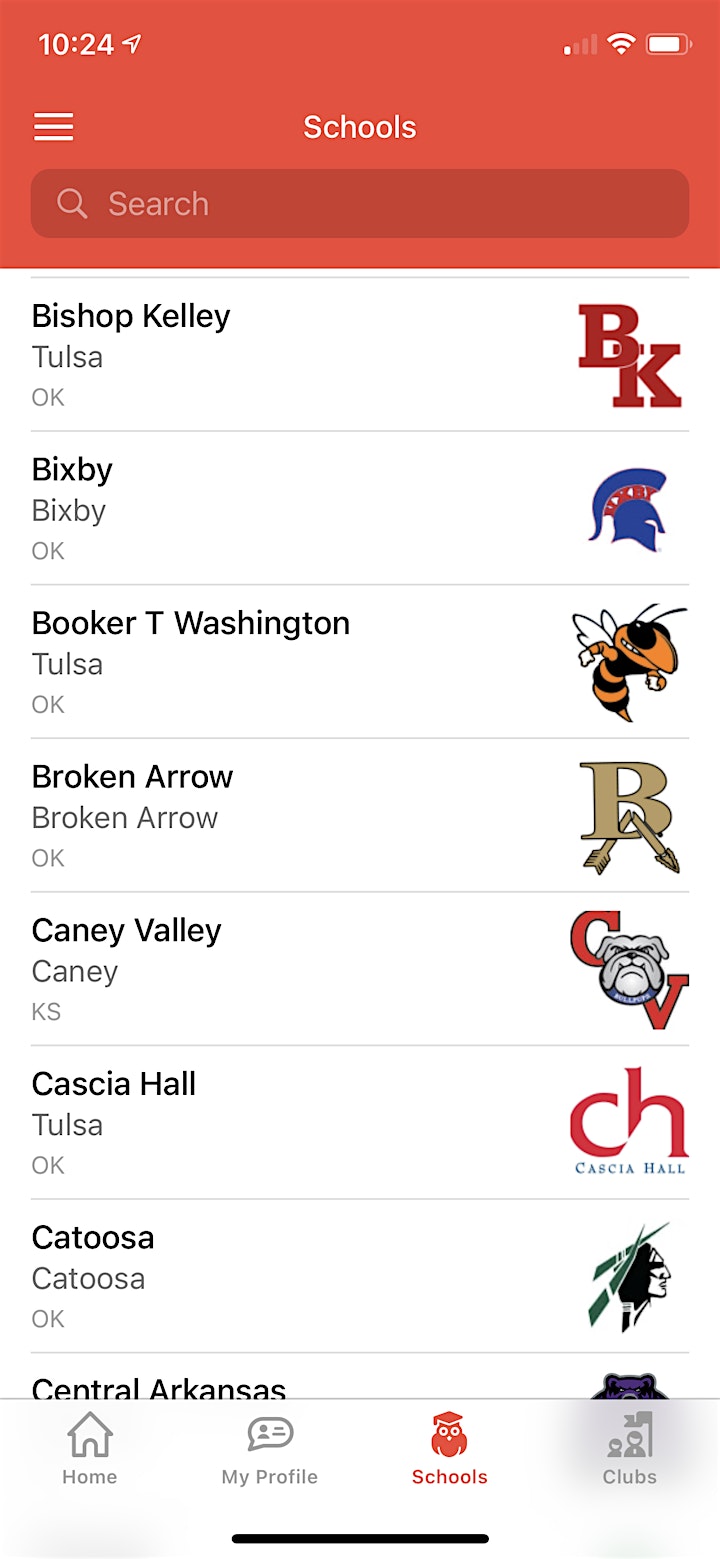Open the Catoosa school row
The image size is (720, 1559).
[360, 1276]
